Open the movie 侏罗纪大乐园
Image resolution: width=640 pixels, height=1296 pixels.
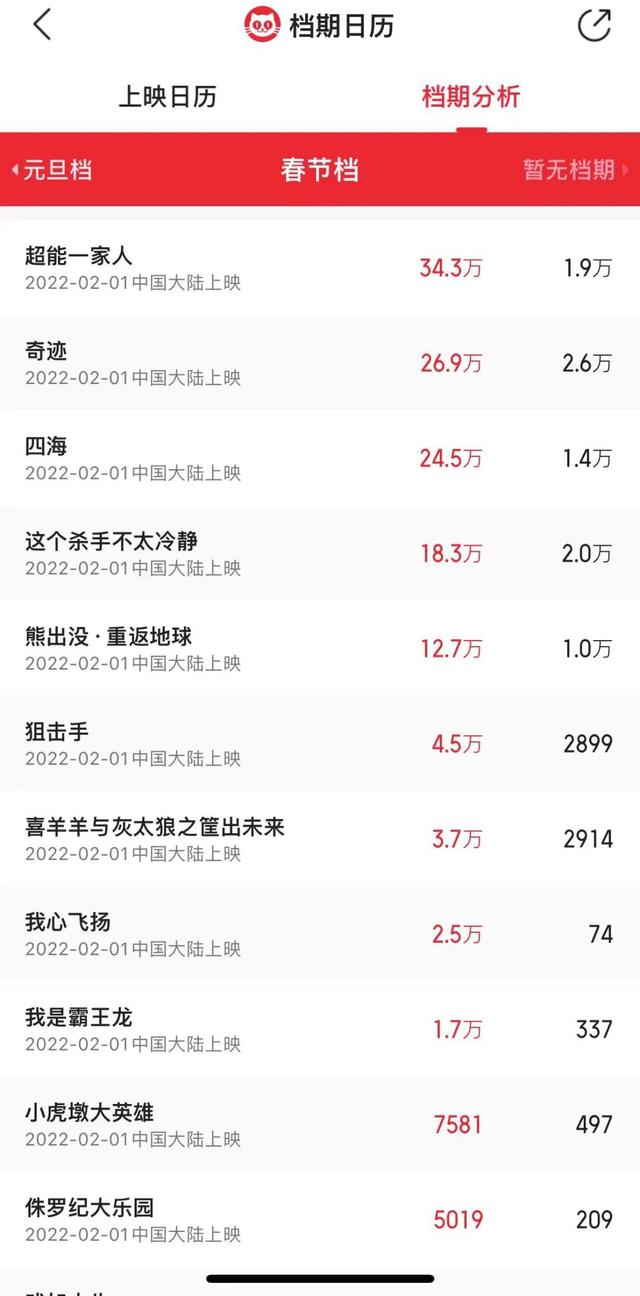pos(90,1207)
